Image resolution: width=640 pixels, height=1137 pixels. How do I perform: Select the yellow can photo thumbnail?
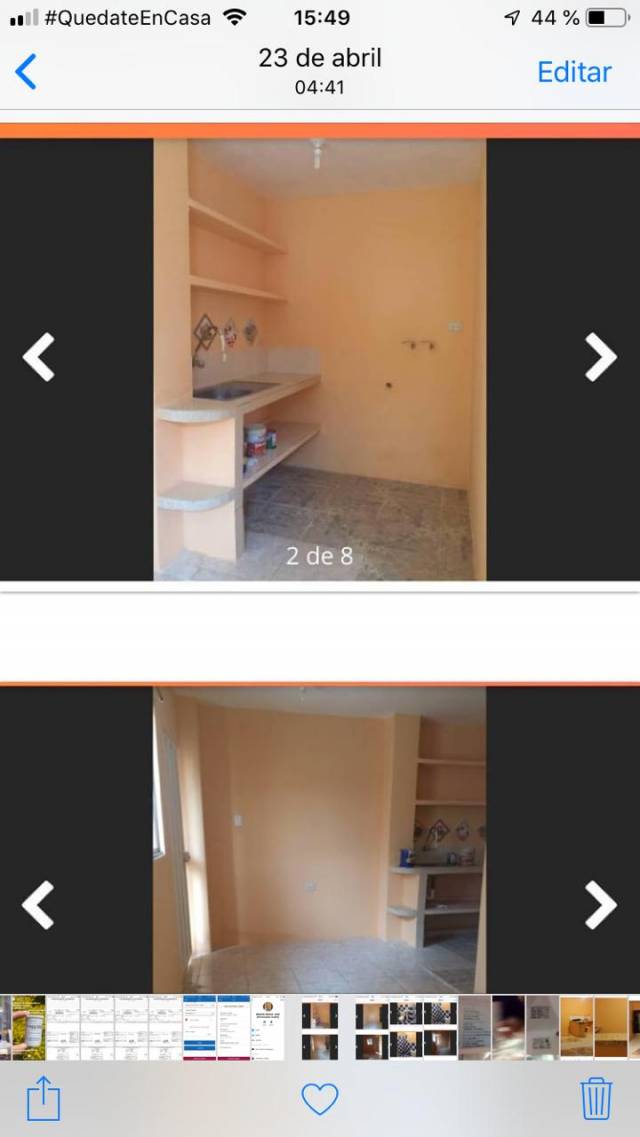click(28, 1028)
